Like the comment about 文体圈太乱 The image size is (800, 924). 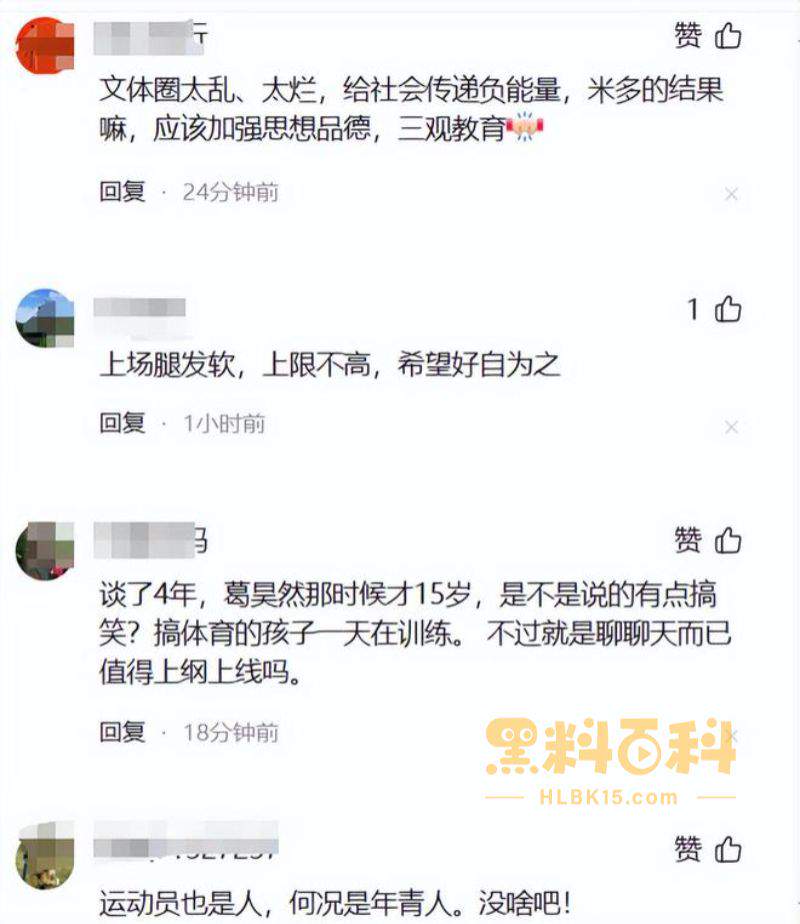point(728,37)
